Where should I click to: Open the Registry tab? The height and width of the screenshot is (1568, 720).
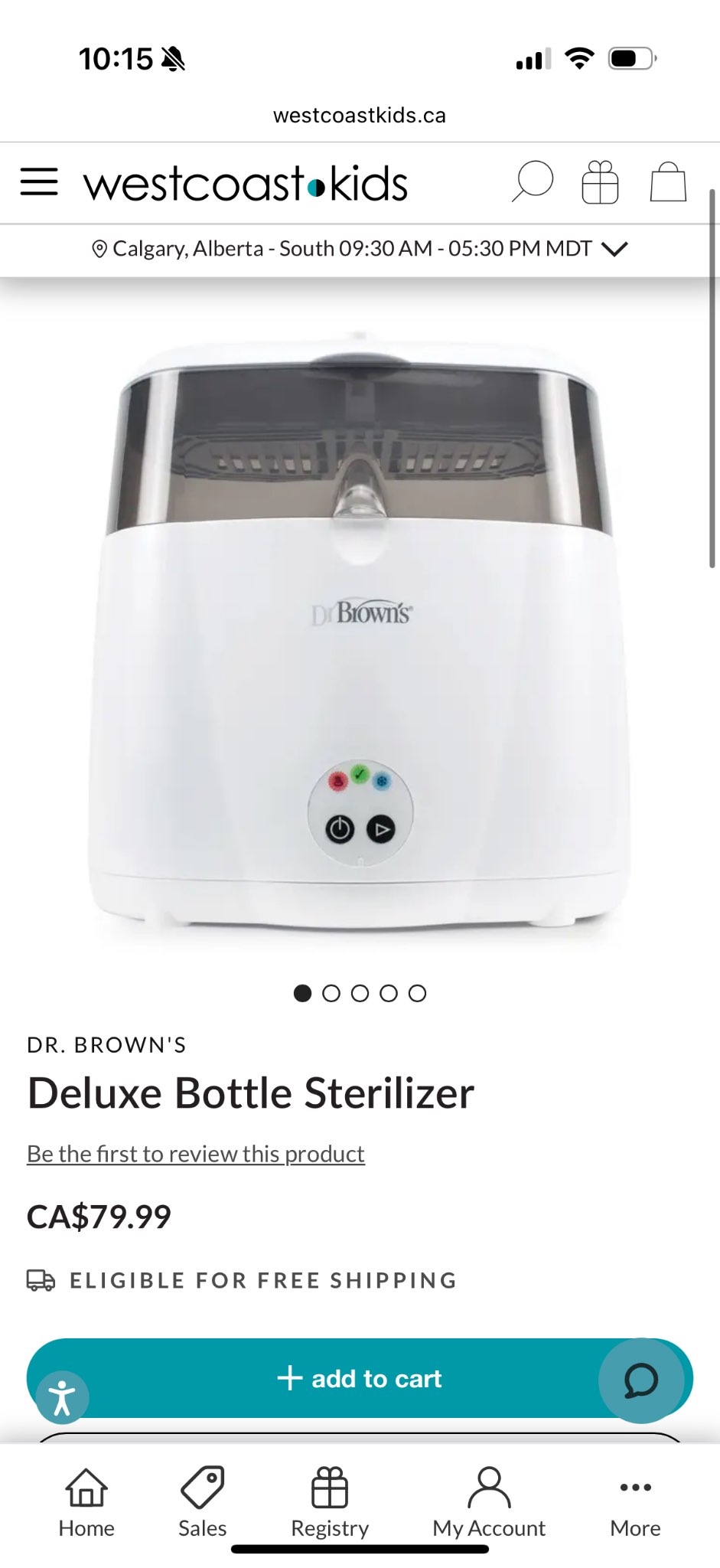(330, 1501)
